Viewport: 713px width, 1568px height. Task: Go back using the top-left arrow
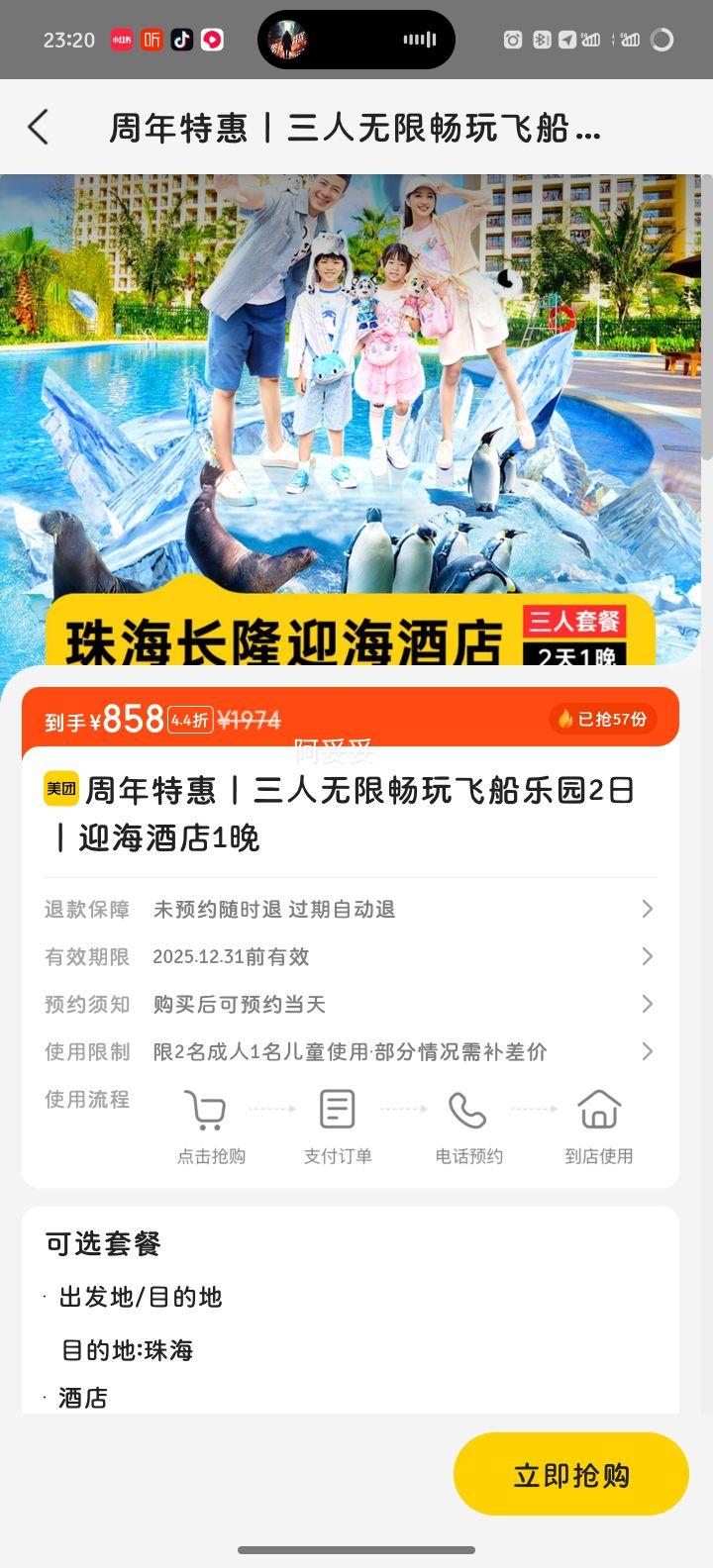pyautogui.click(x=38, y=128)
